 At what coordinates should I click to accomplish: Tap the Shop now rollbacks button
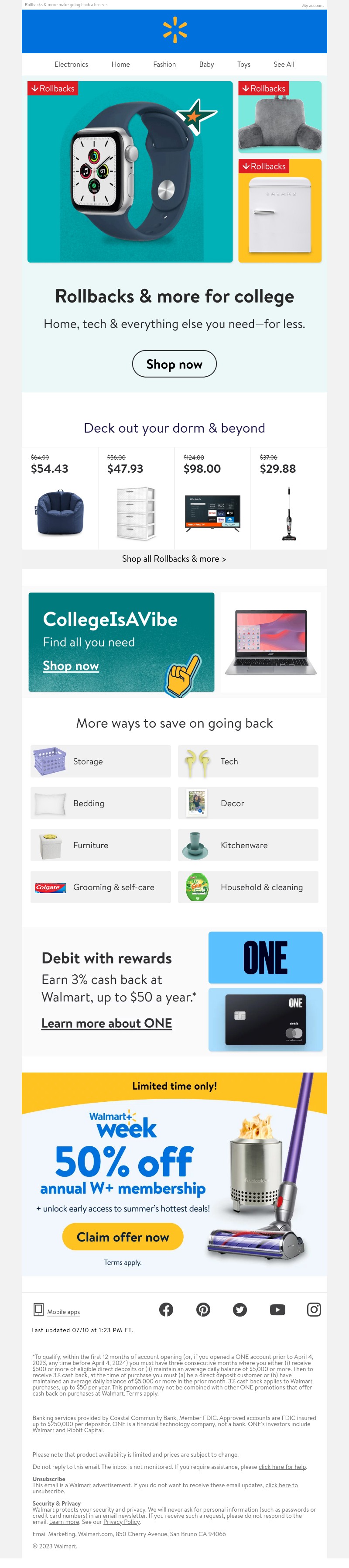[174, 364]
